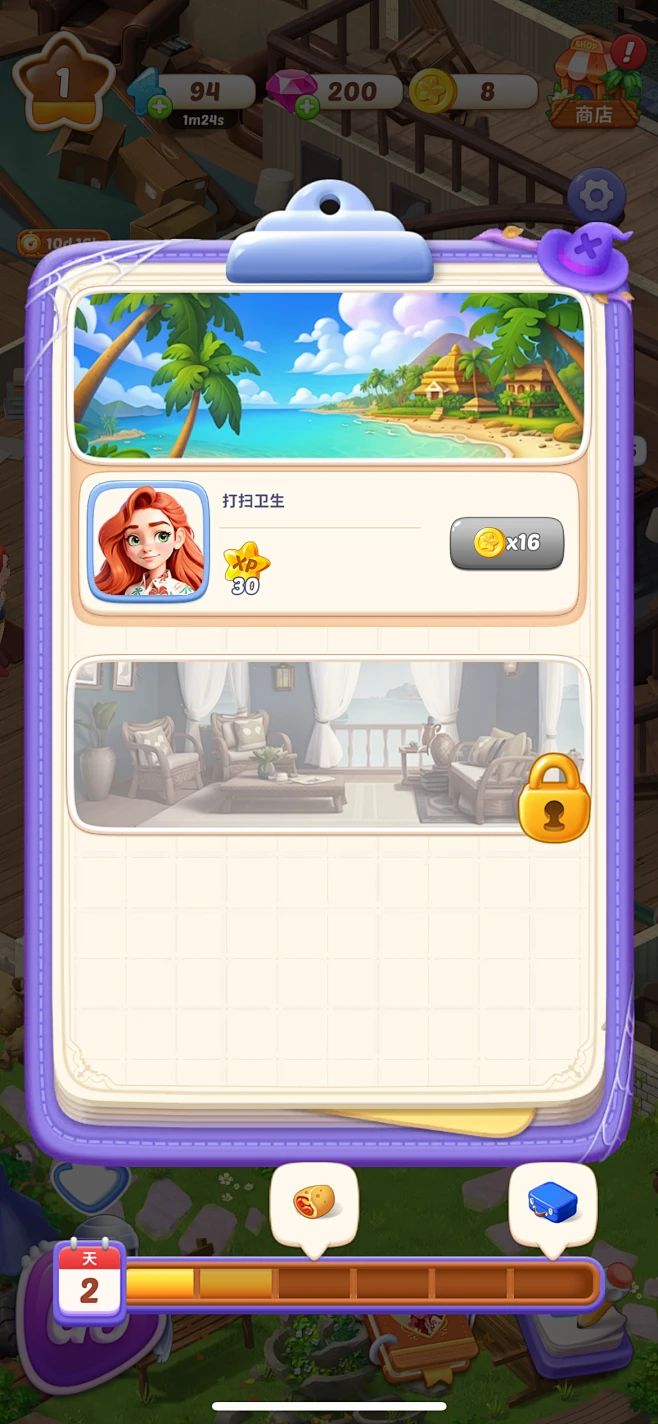Viewport: 658px width, 1424px height.
Task: Tap the burrito reward bubble
Action: 313,1203
